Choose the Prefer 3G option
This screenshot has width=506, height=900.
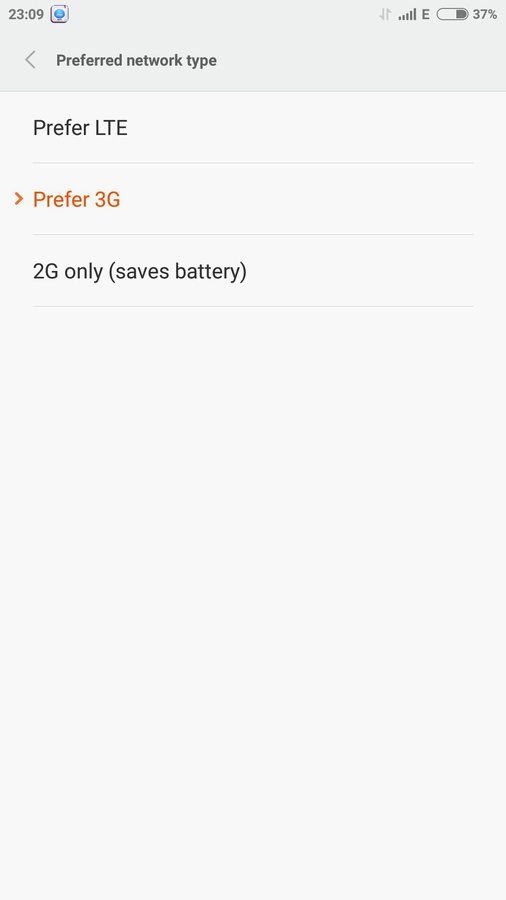pos(253,199)
